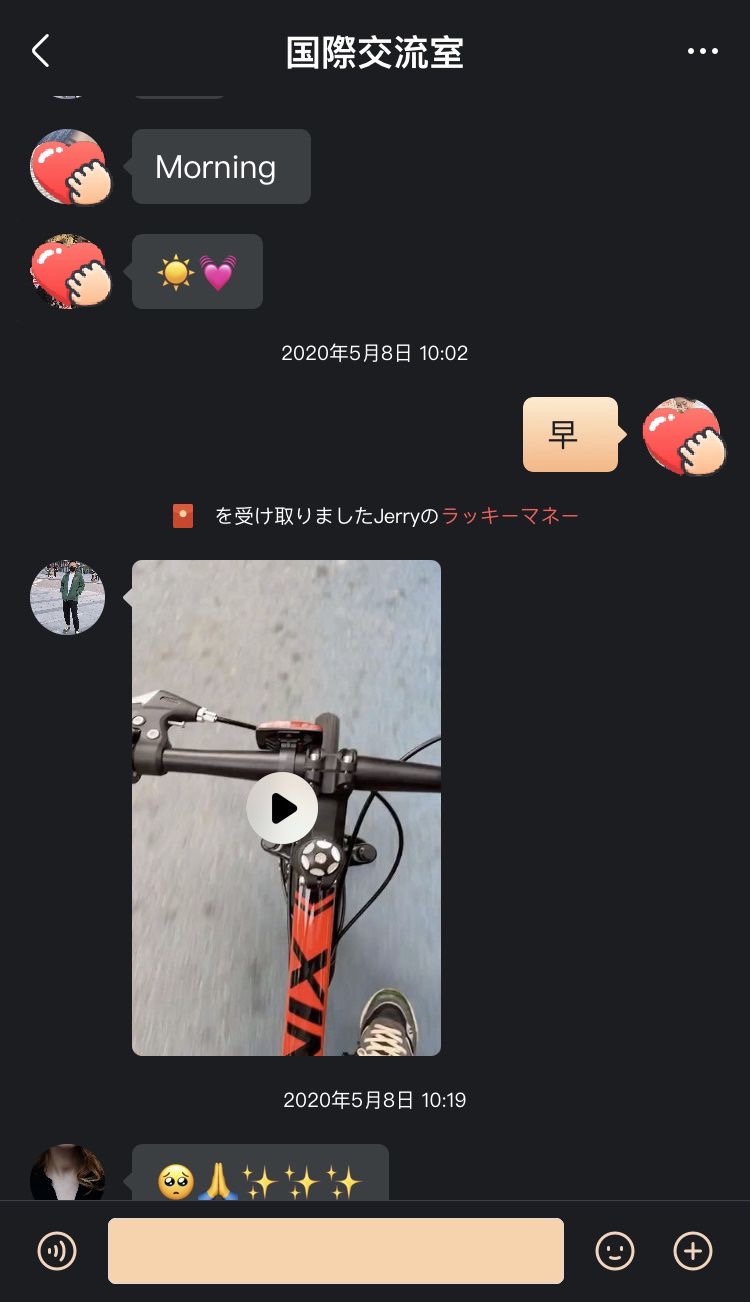Play the bicycle video message
The image size is (750, 1302).
coord(282,808)
